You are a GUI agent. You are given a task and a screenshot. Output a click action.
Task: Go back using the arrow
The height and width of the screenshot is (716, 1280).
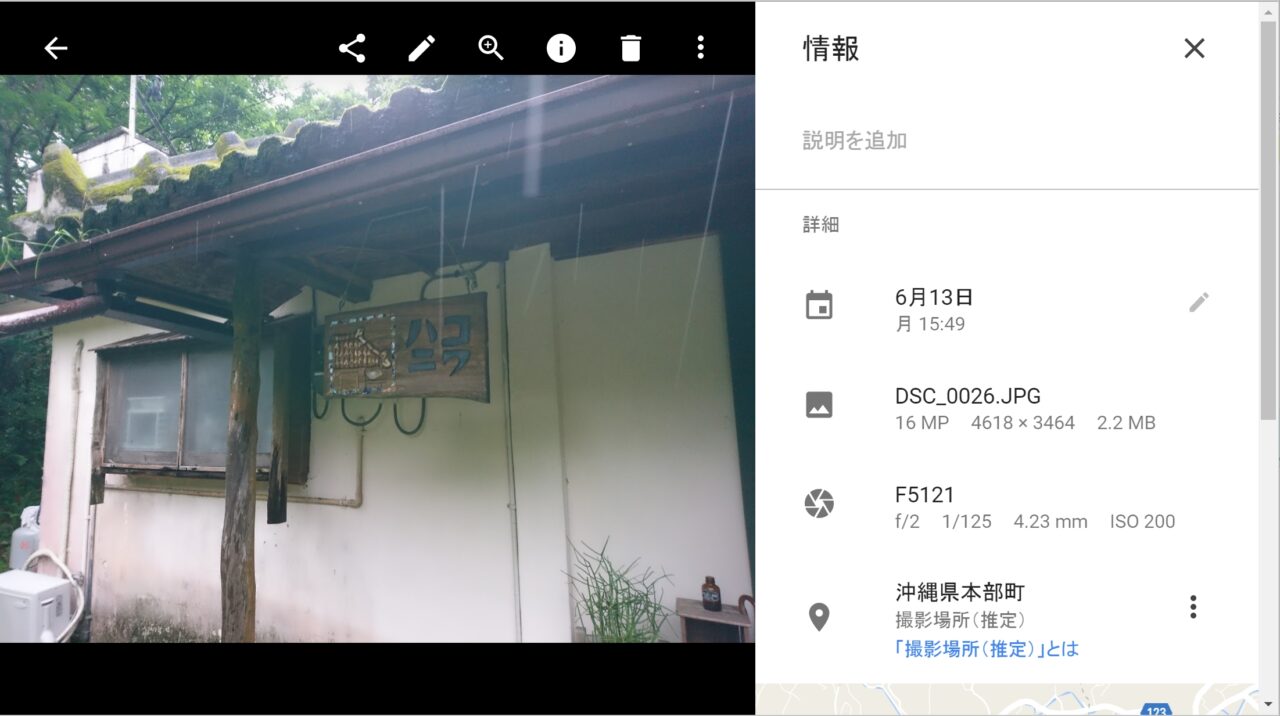click(56, 48)
